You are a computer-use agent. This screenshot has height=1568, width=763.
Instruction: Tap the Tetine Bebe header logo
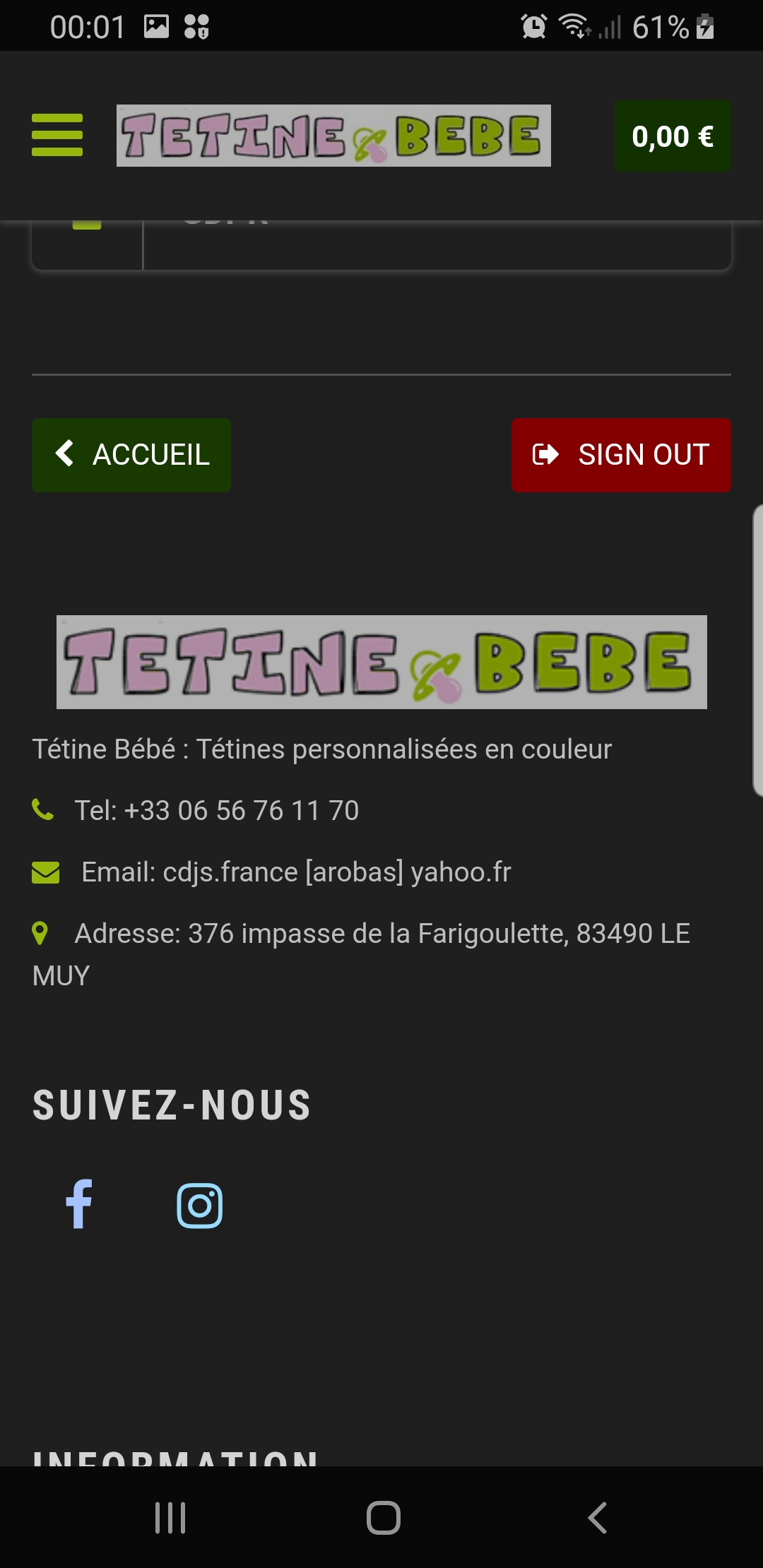(333, 136)
